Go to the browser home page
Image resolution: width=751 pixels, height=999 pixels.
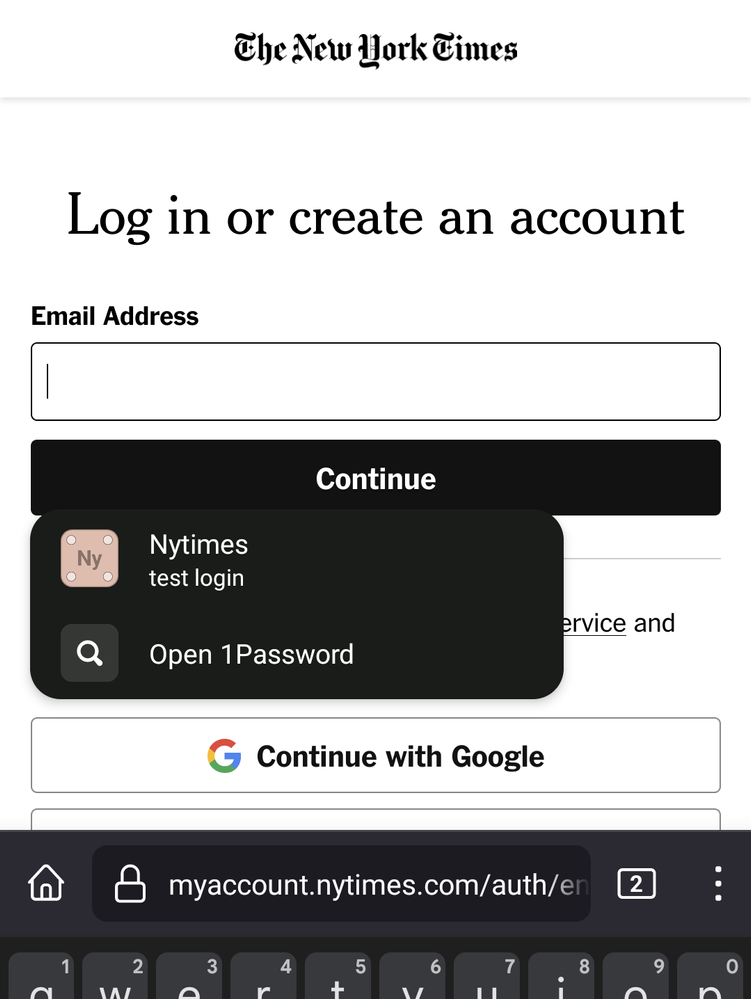pyautogui.click(x=46, y=884)
